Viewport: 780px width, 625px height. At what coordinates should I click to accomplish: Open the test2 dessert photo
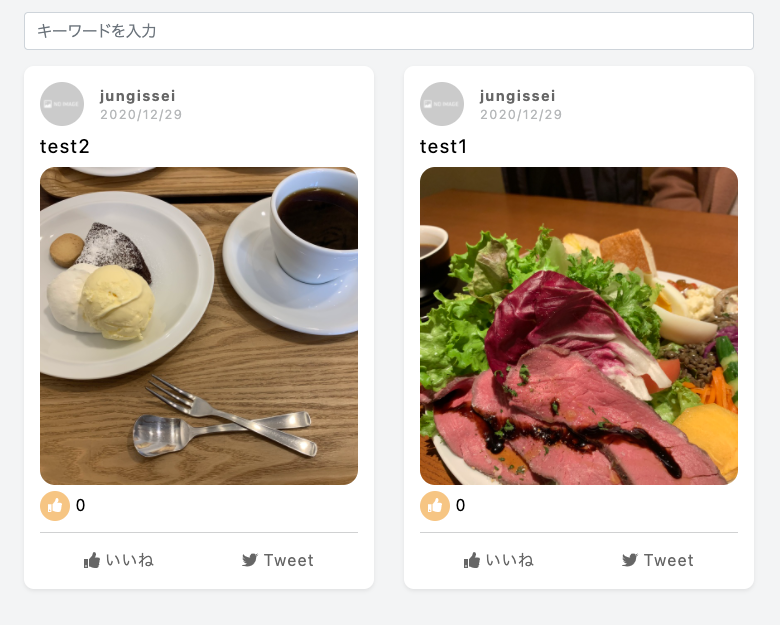click(x=199, y=326)
